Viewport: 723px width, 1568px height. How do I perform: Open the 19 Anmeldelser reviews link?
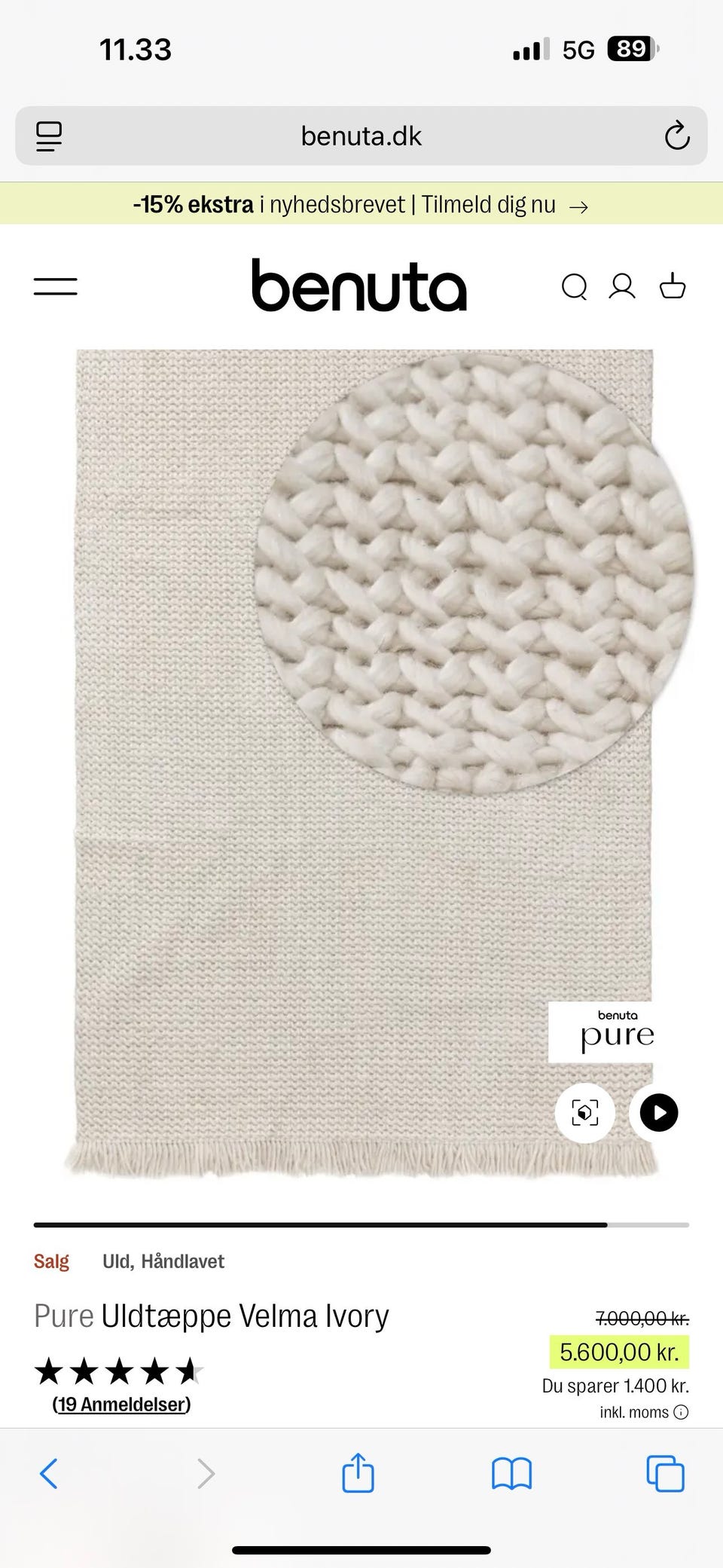pos(121,1404)
